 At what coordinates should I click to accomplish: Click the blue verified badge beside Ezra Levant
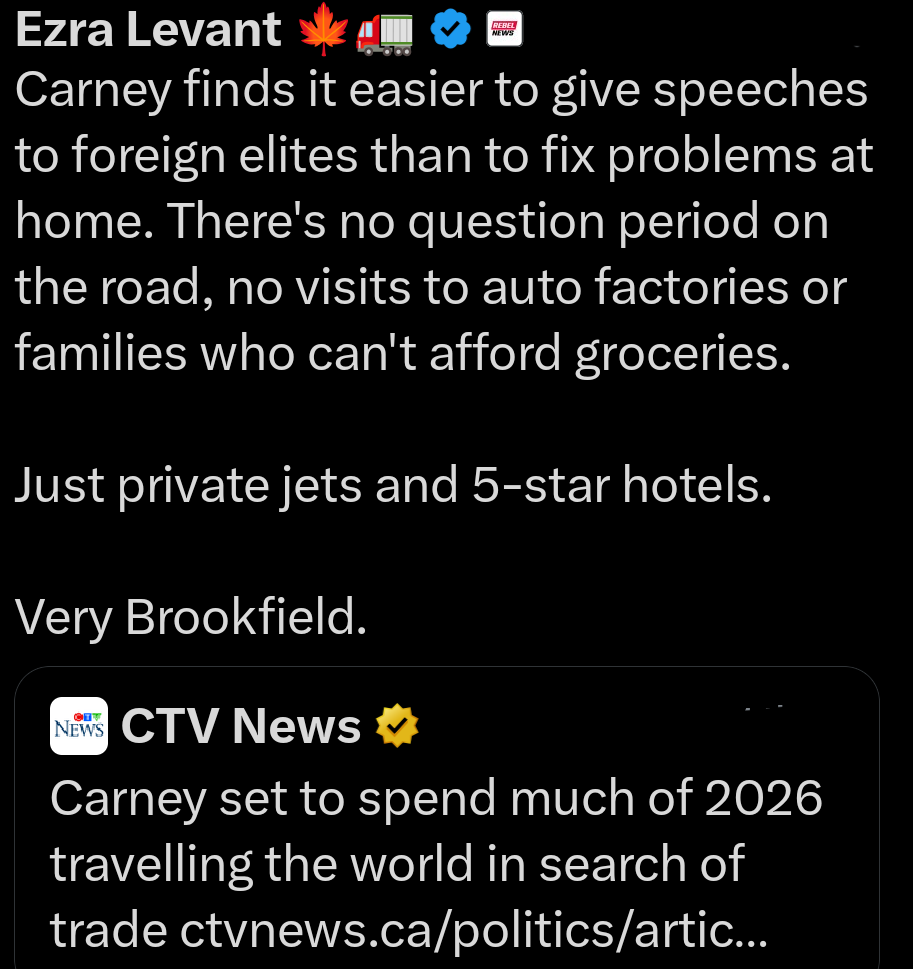(x=450, y=29)
